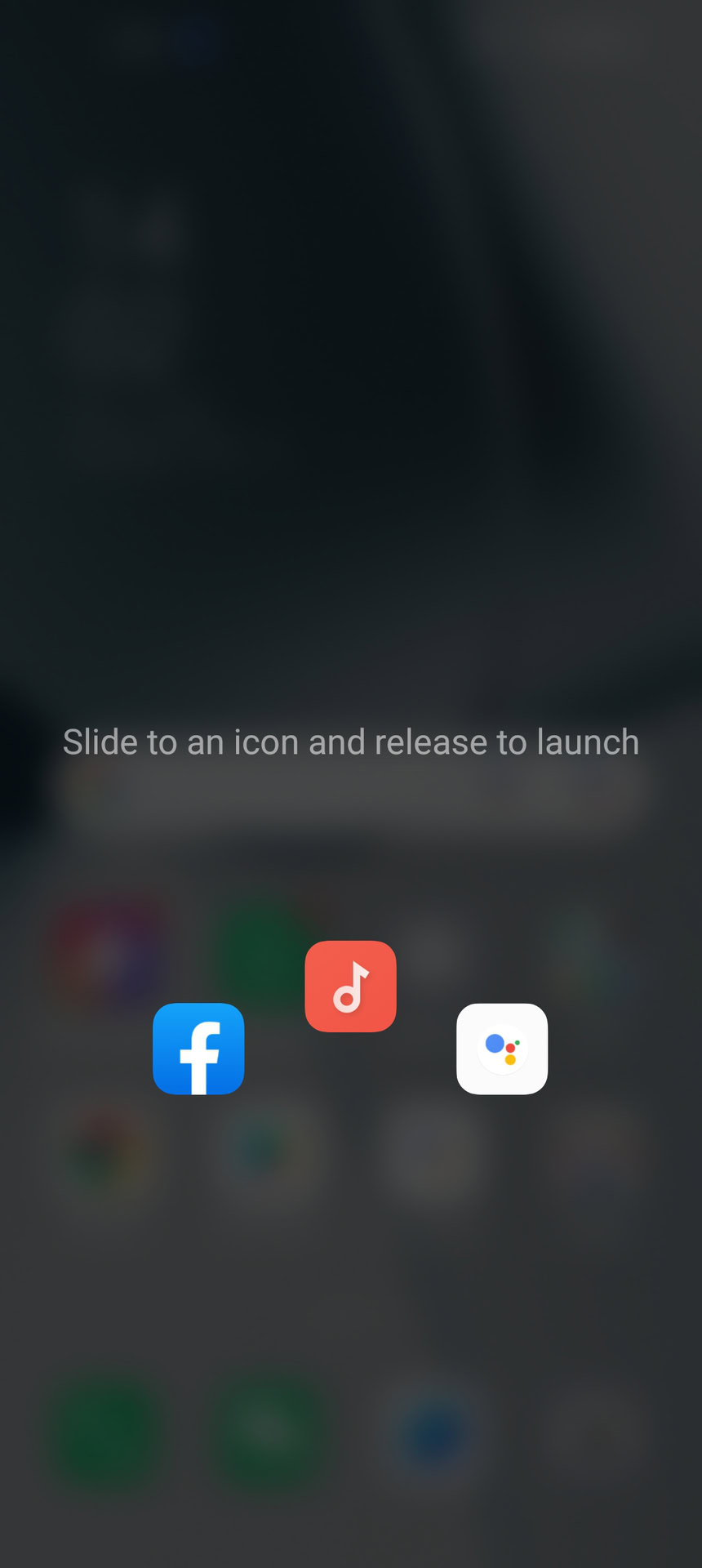Image resolution: width=702 pixels, height=1568 pixels.
Task: Launch the Google Assistant icon
Action: click(502, 1049)
